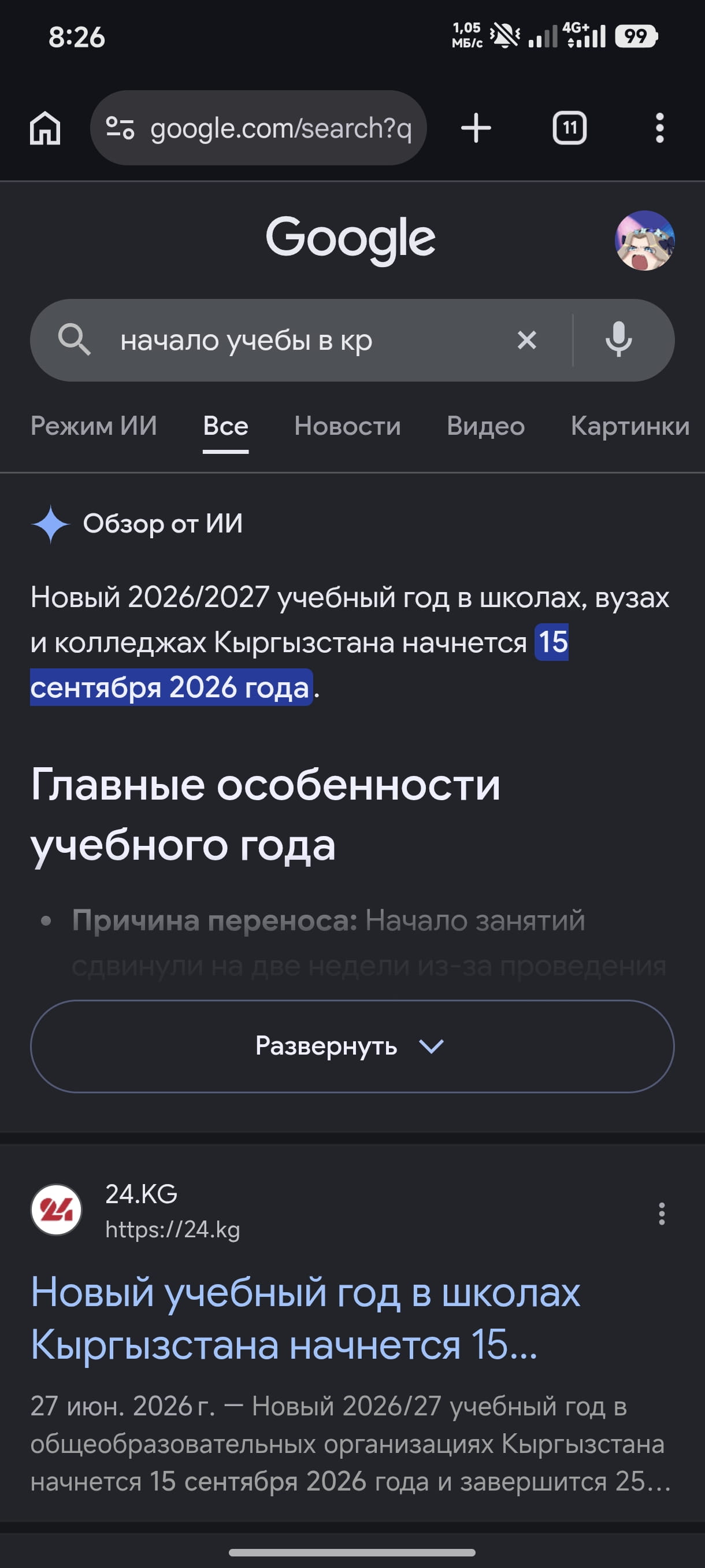The width and height of the screenshot is (705, 1568).
Task: Open the Google account avatar
Action: pyautogui.click(x=644, y=241)
